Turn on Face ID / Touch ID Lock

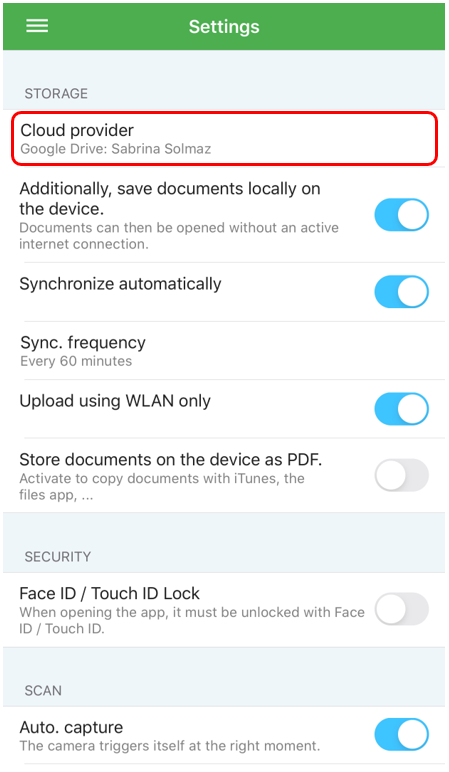pos(401,609)
